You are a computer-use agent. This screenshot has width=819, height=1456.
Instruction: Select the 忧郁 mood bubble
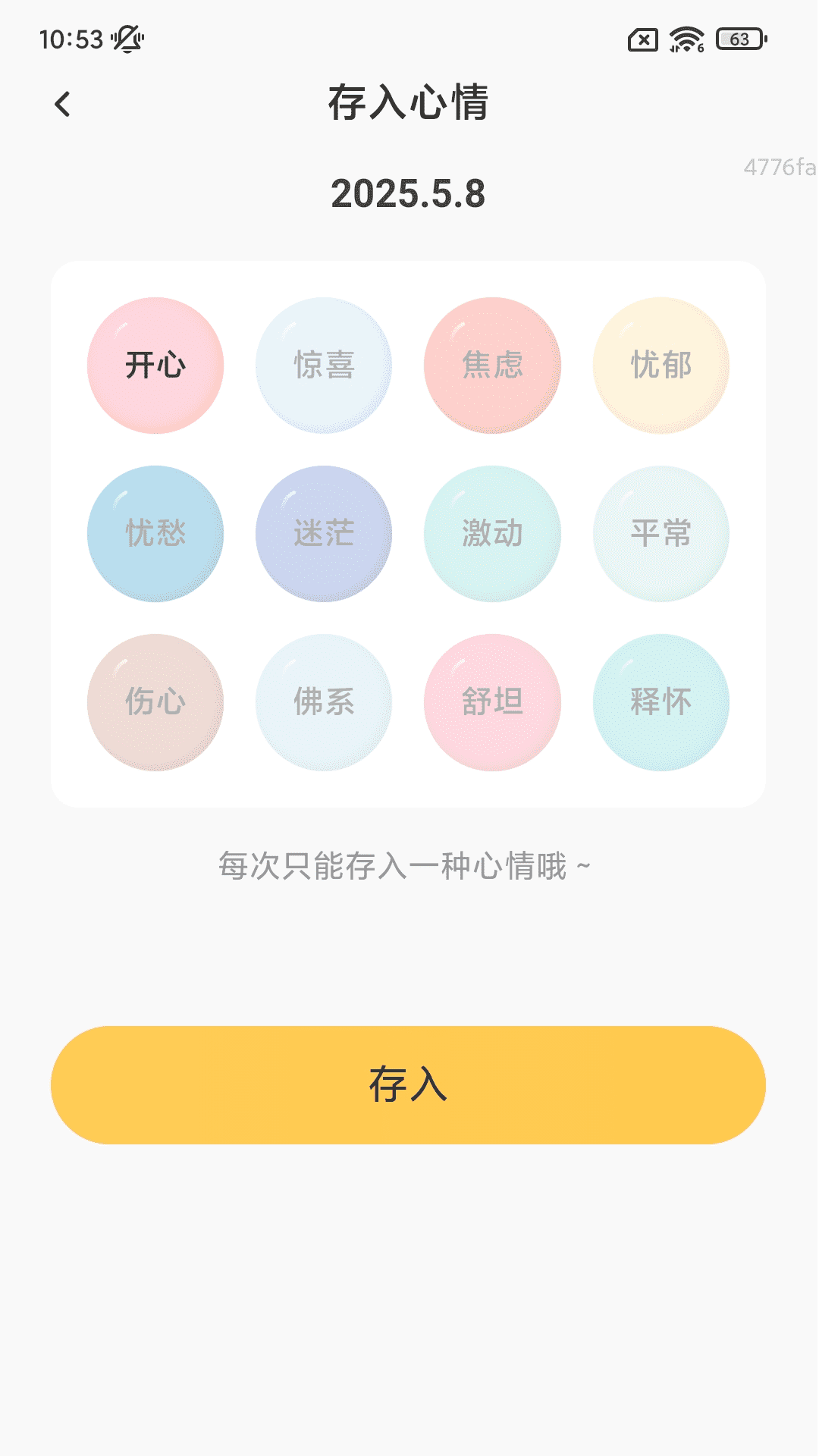[661, 365]
